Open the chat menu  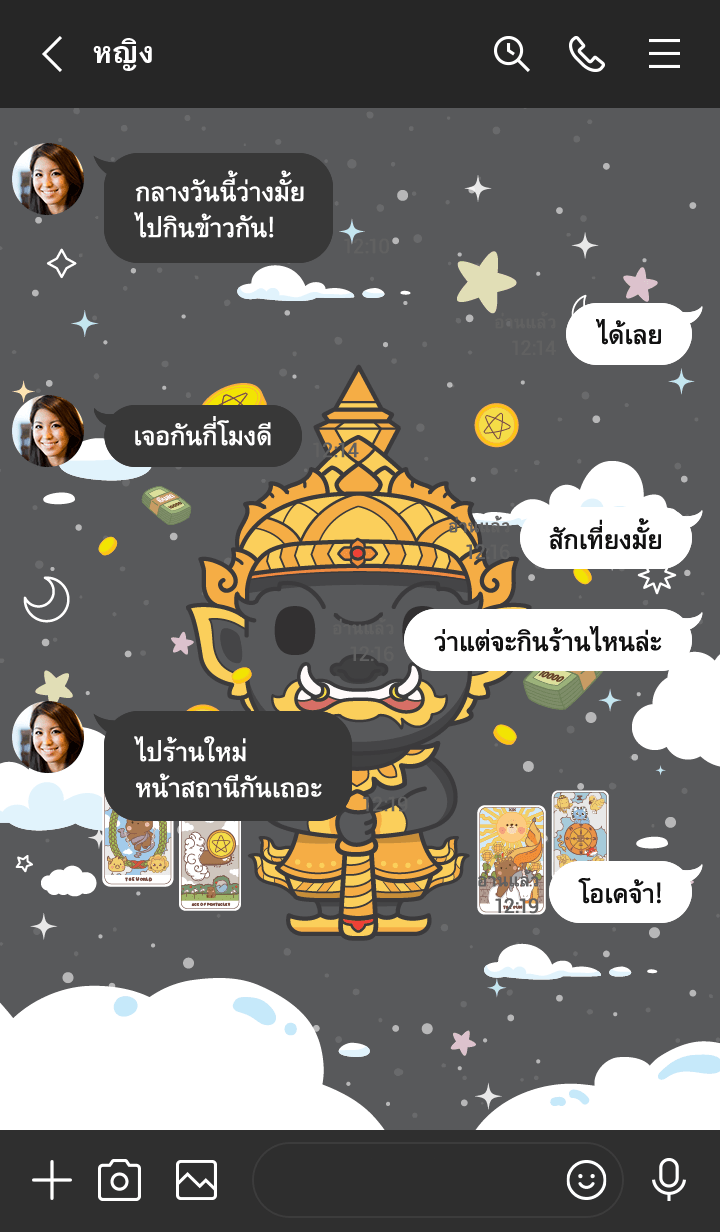(664, 54)
